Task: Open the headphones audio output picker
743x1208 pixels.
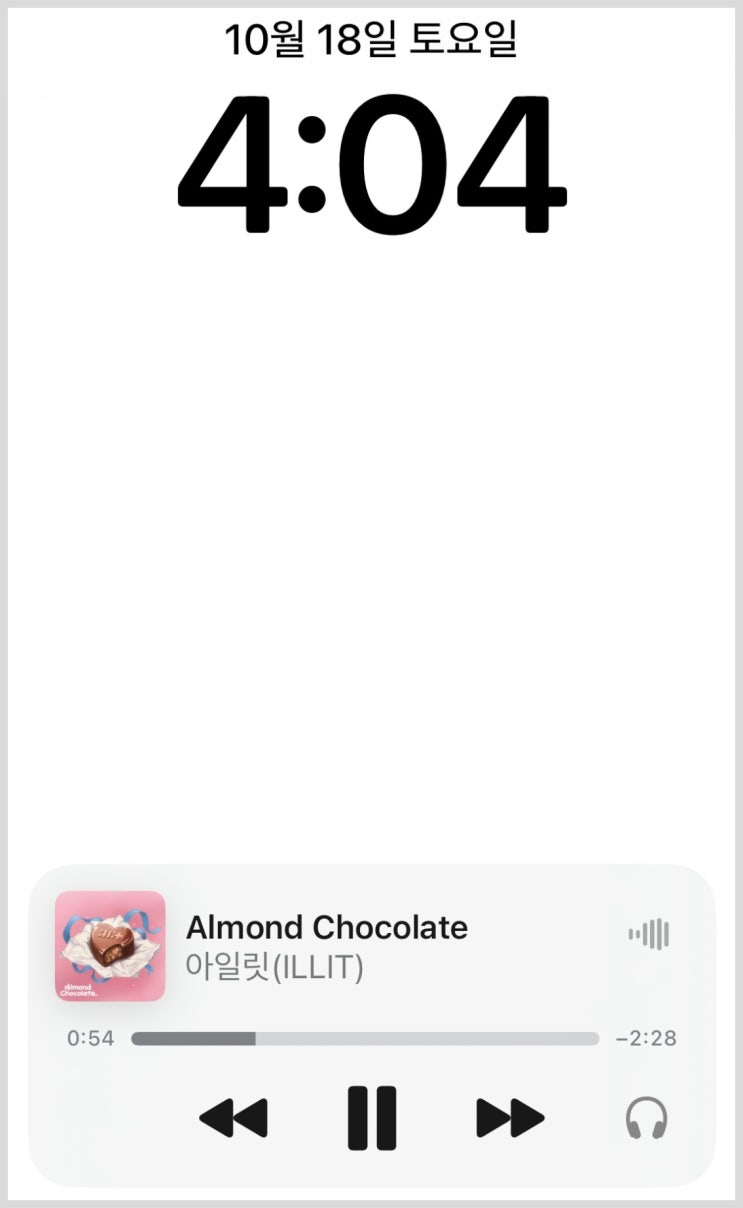Action: 646,1118
